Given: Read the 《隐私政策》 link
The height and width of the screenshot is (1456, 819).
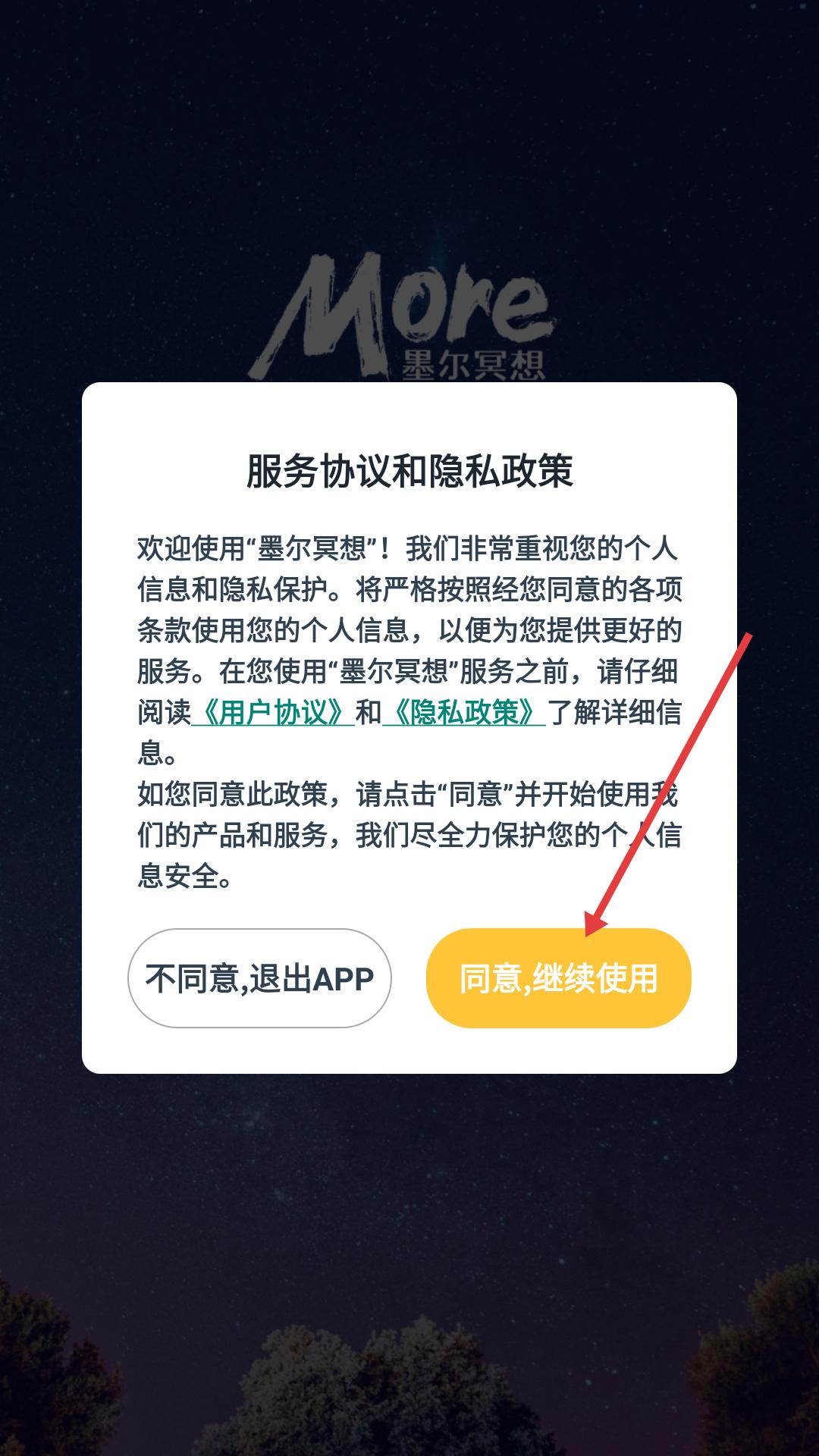Looking at the screenshot, I should pyautogui.click(x=464, y=712).
